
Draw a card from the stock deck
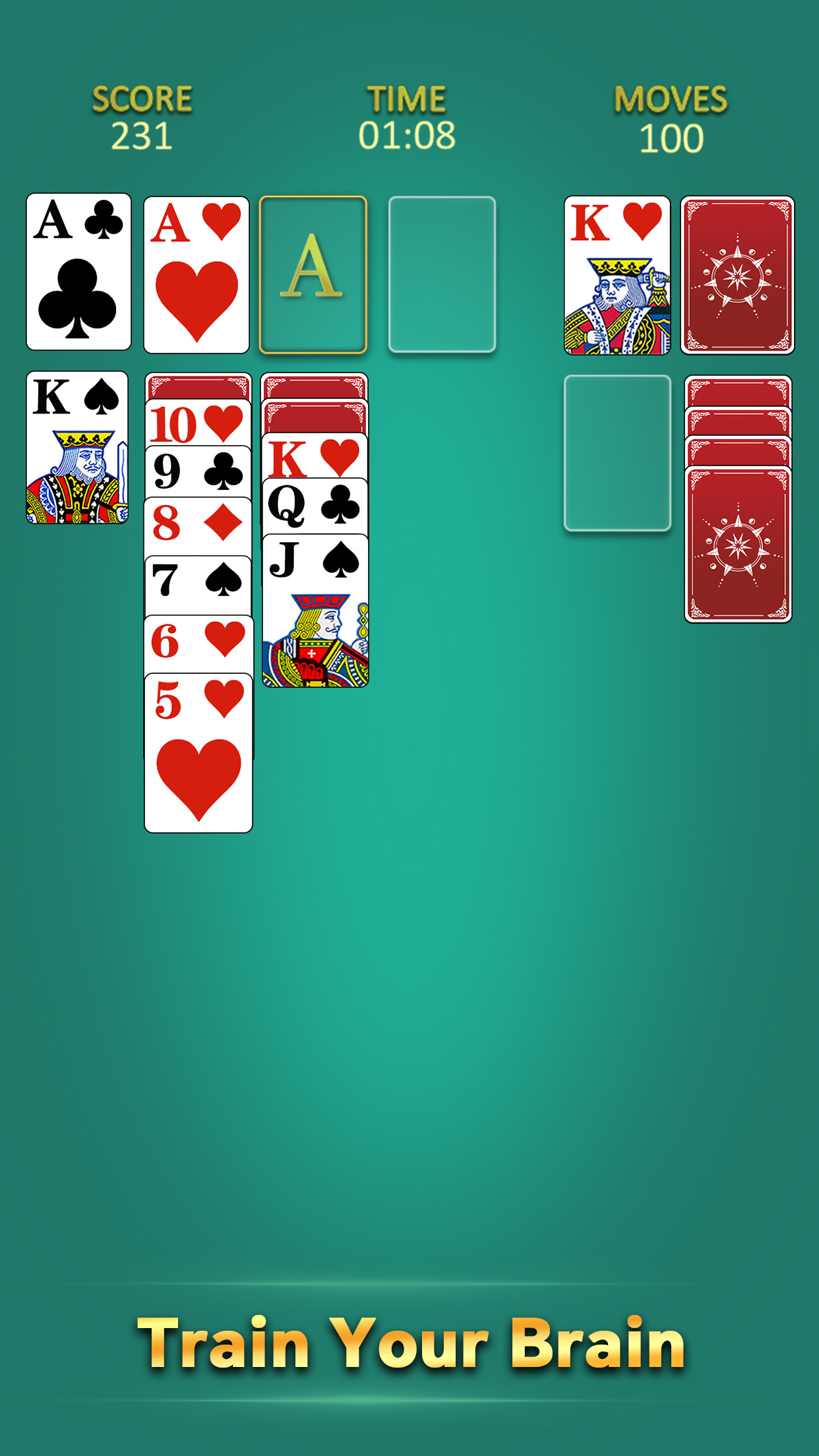[737, 275]
